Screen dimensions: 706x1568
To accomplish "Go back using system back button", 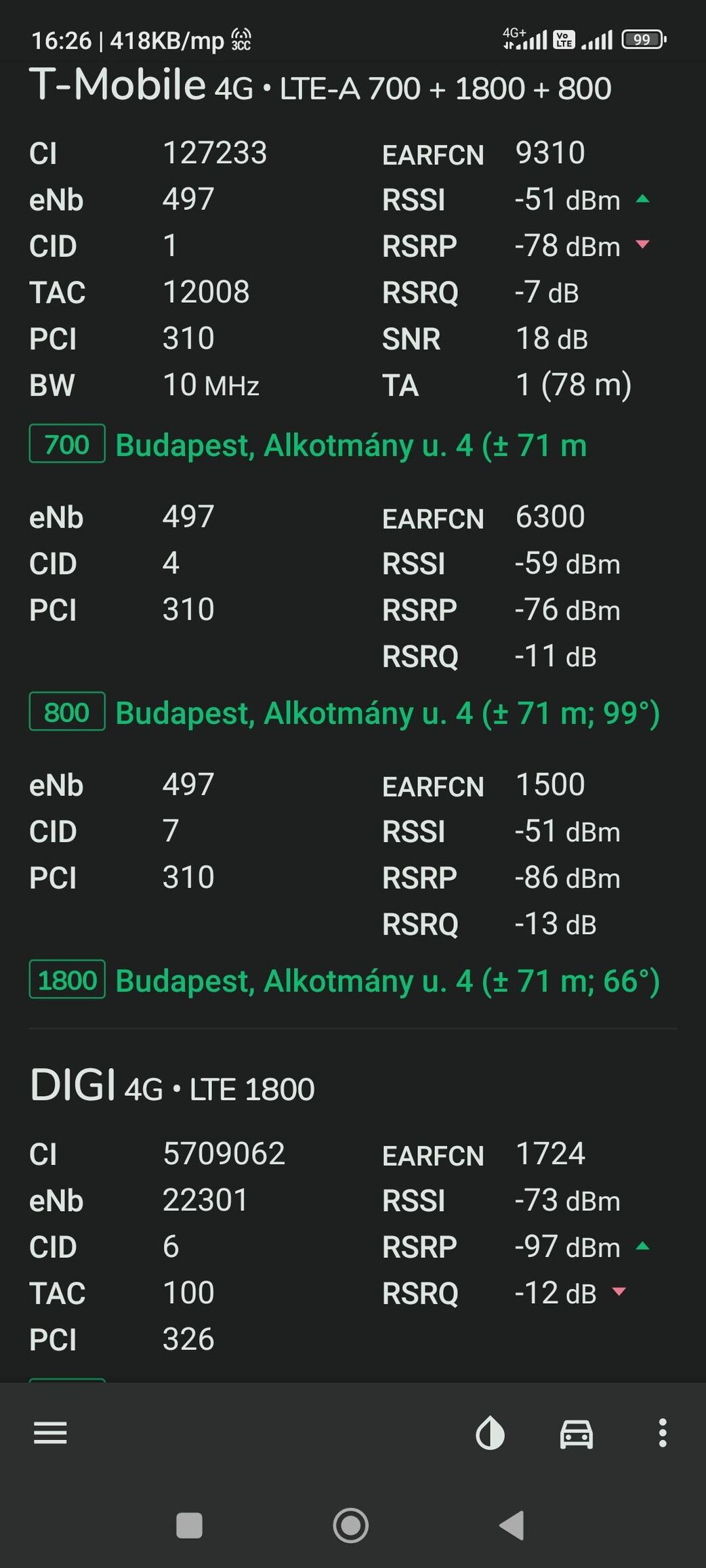I will pyautogui.click(x=512, y=1525).
